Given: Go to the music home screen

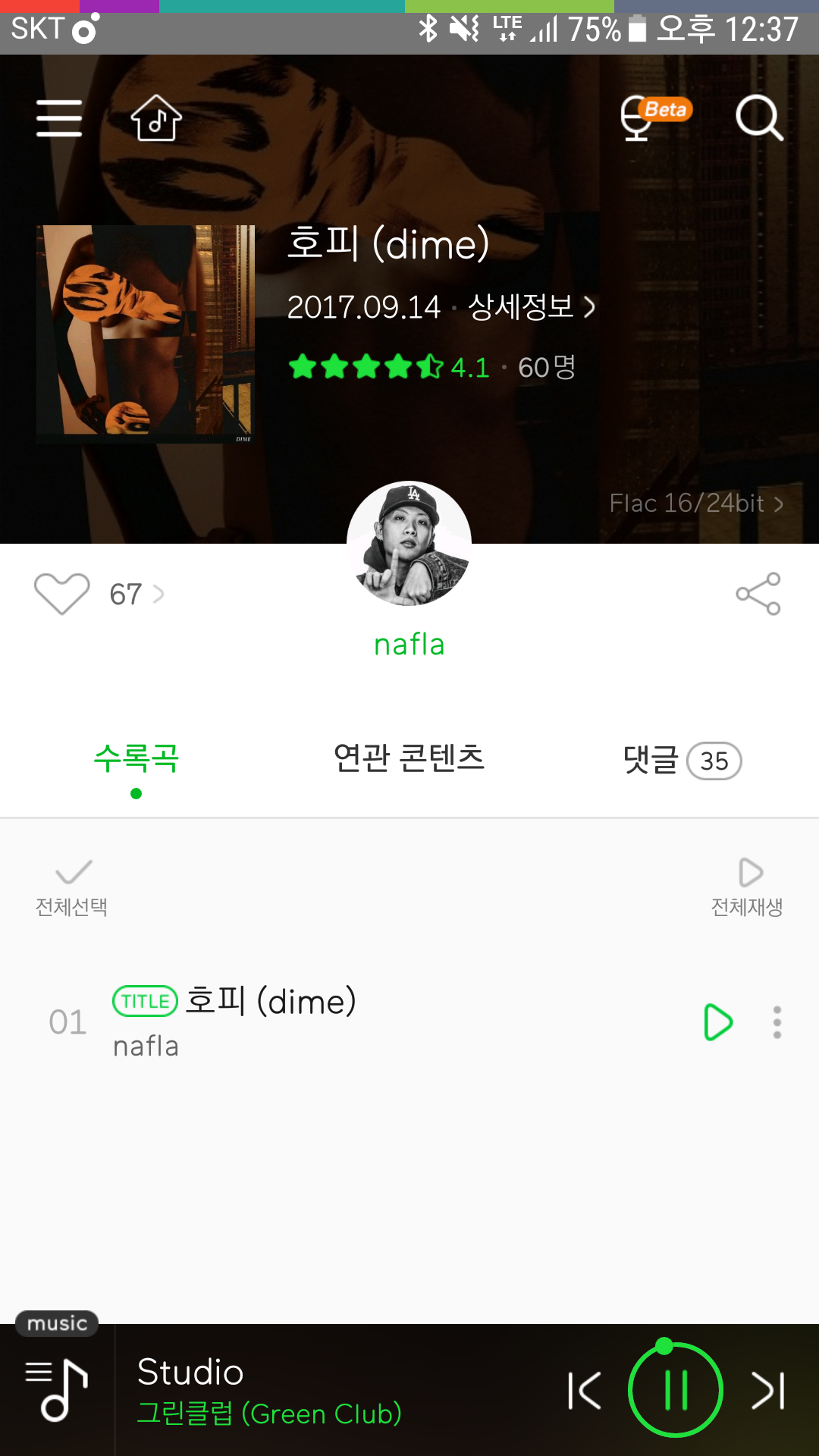Looking at the screenshot, I should tap(156, 118).
